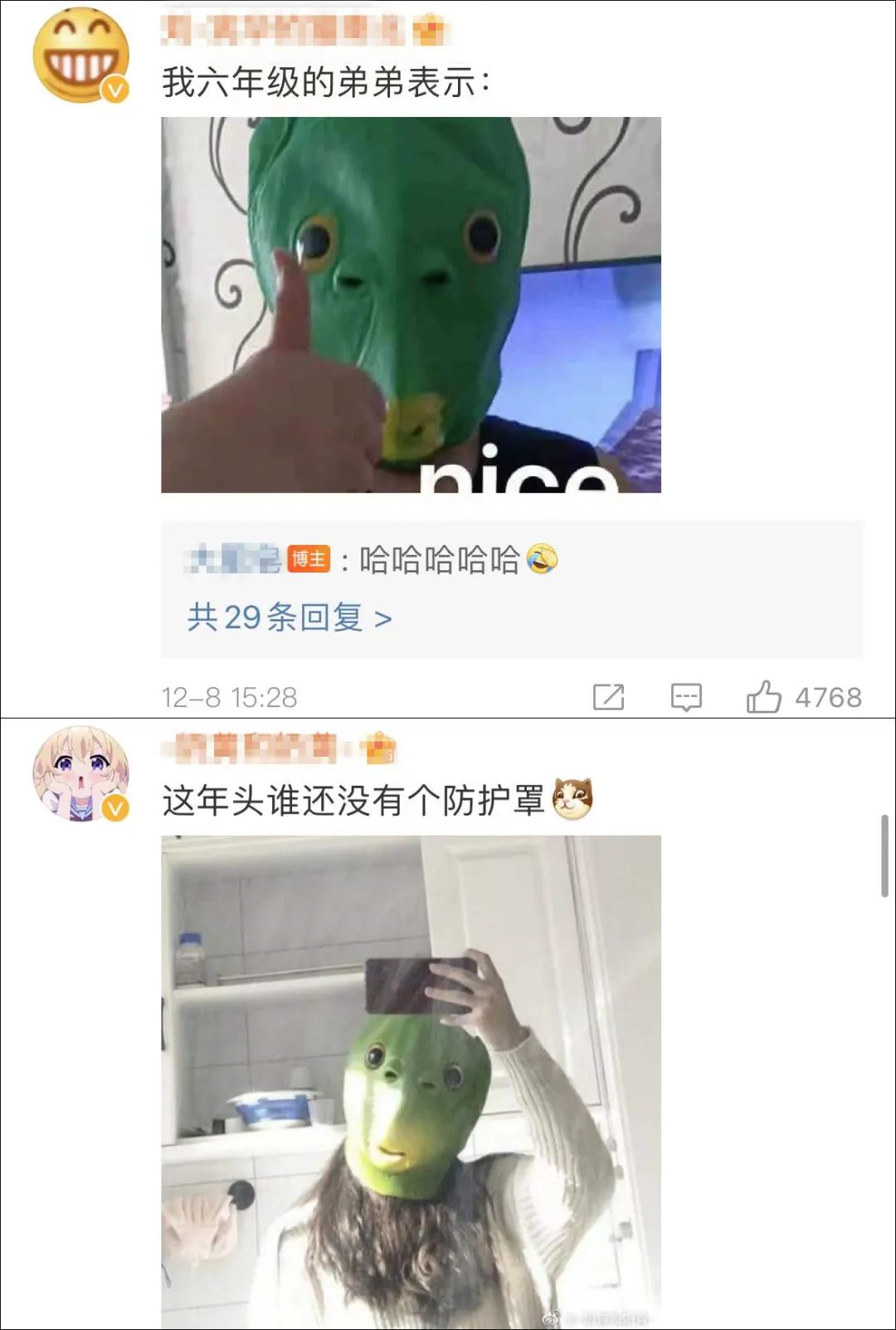Reply to the 12-8 15:28 comment
This screenshot has height=1330, width=896.
pos(686,697)
